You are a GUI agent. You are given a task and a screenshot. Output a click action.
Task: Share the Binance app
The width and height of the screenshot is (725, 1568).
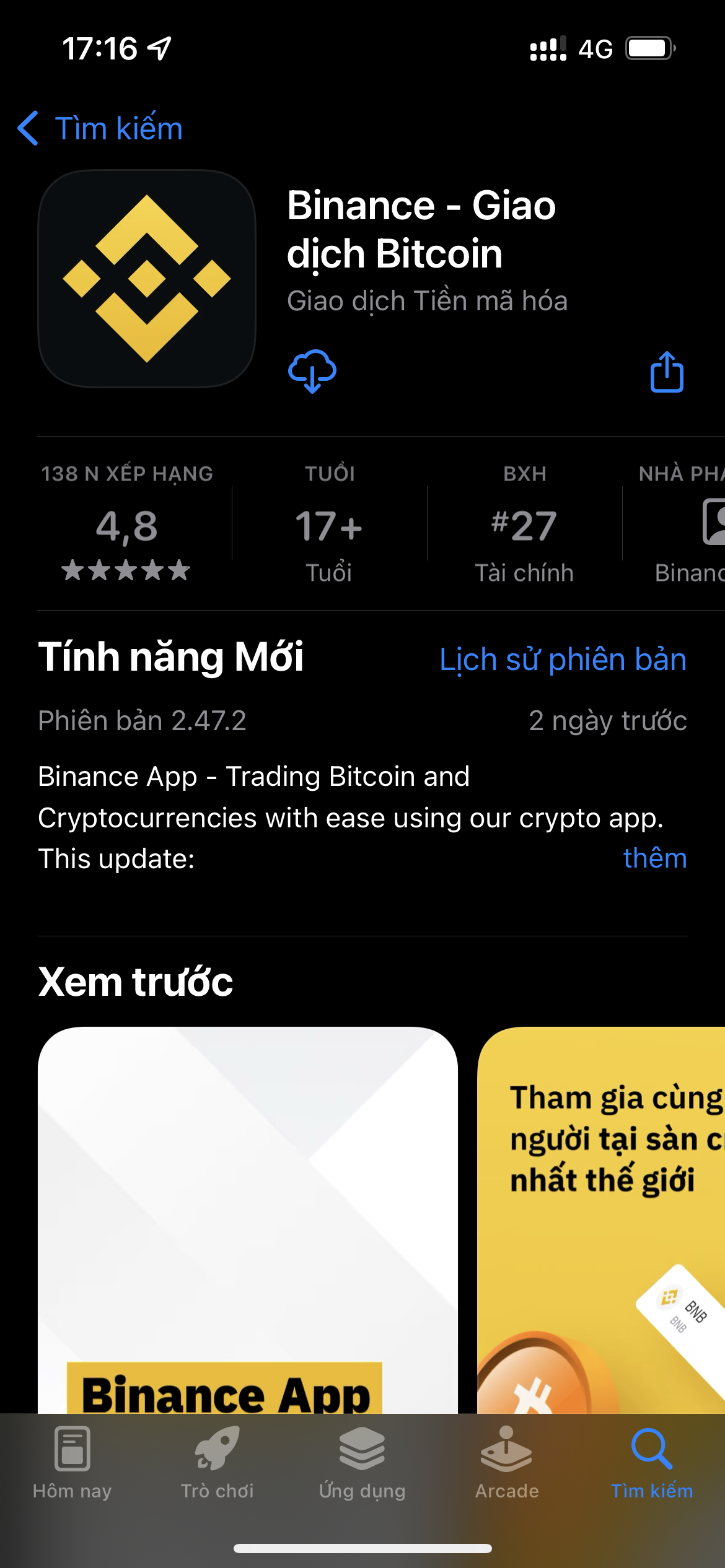click(x=667, y=372)
